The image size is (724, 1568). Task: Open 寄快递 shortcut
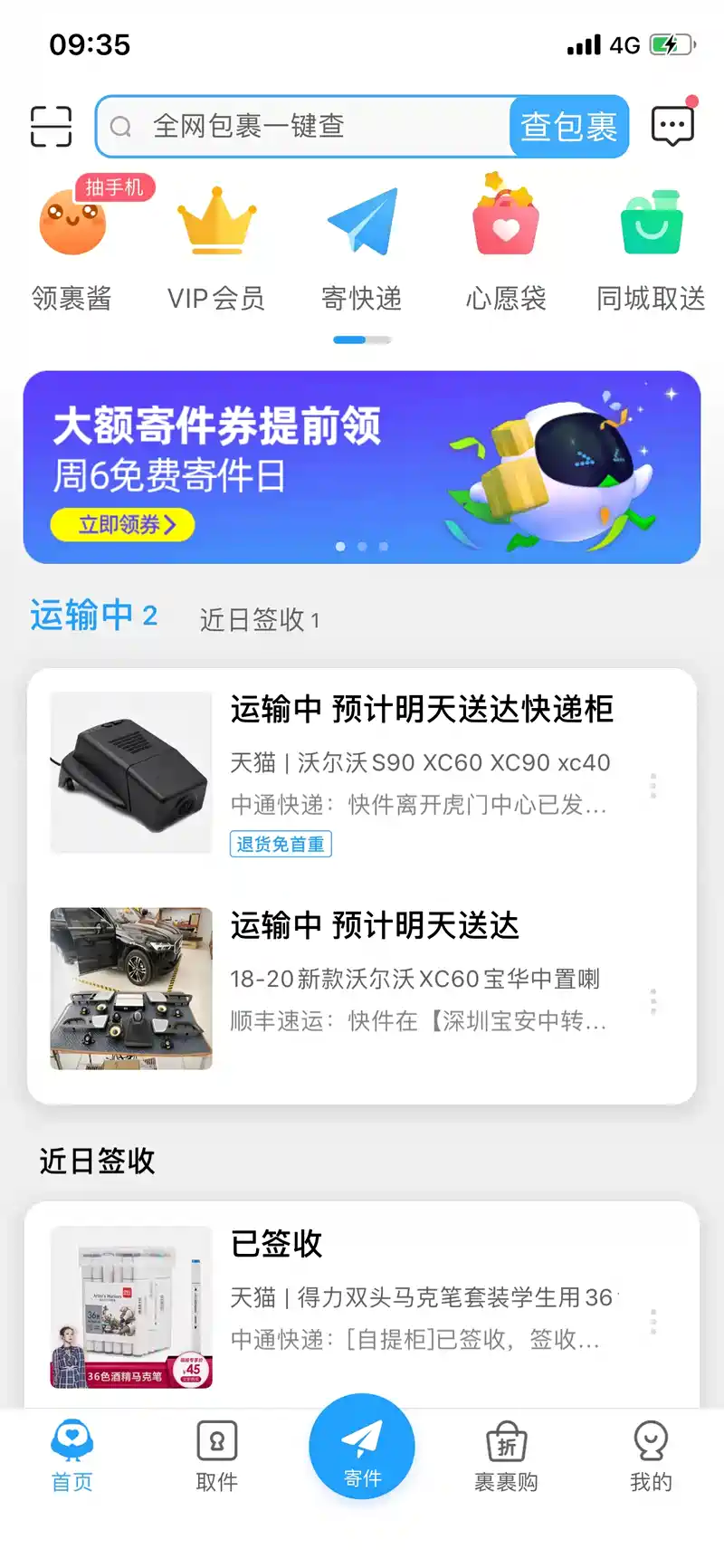click(362, 244)
